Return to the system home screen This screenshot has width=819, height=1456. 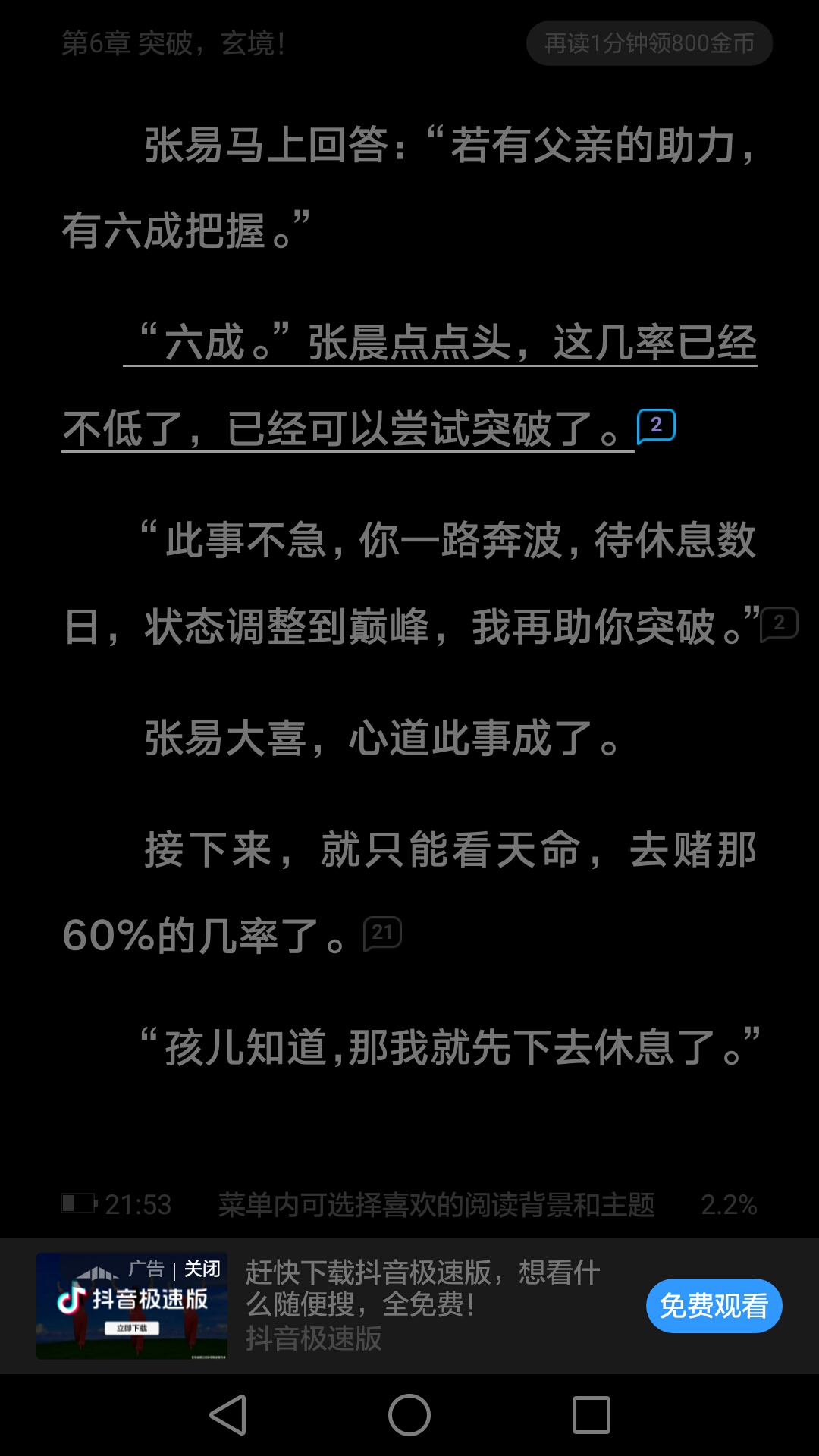click(409, 1415)
